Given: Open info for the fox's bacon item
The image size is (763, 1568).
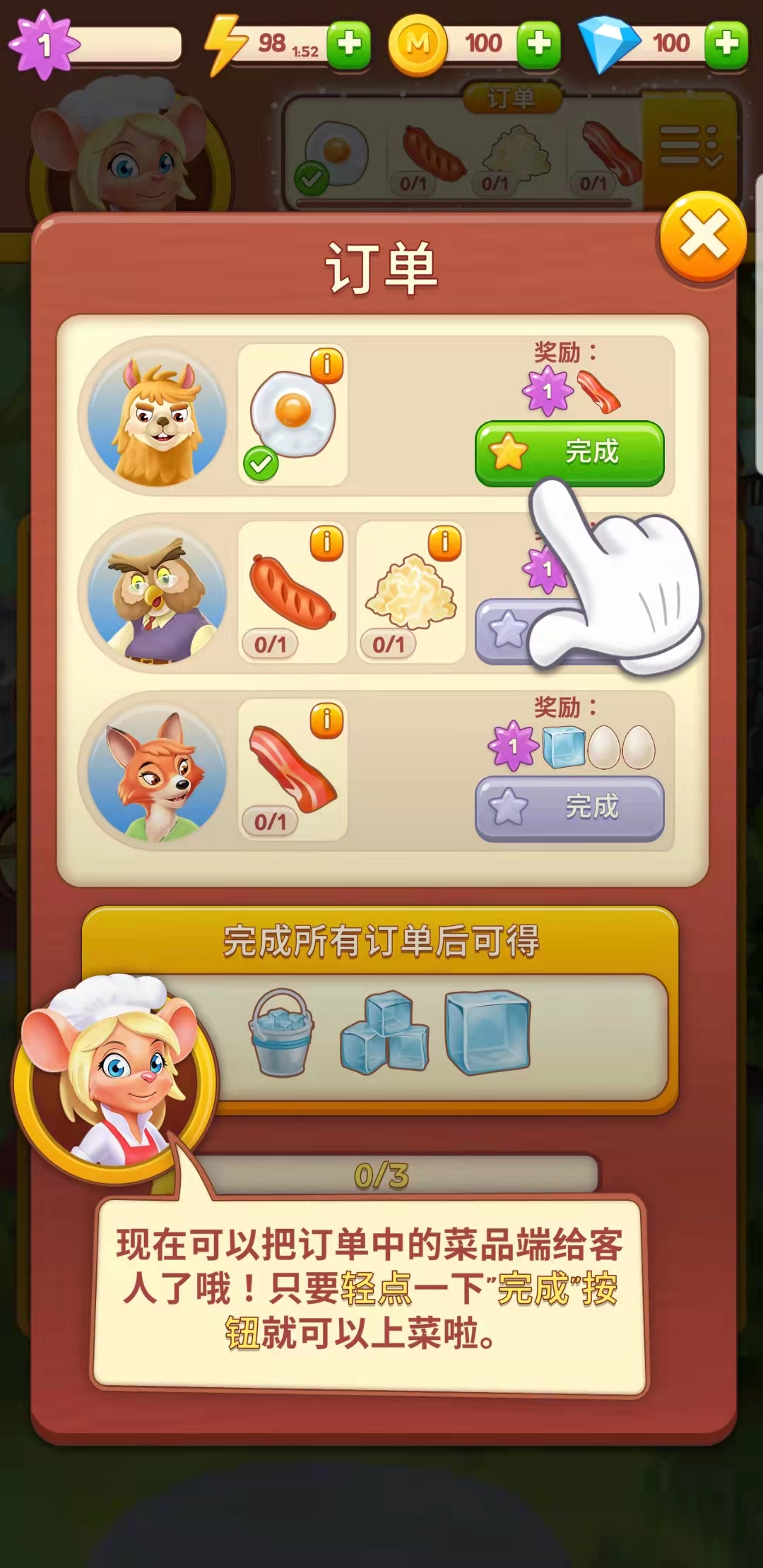Looking at the screenshot, I should (x=326, y=721).
